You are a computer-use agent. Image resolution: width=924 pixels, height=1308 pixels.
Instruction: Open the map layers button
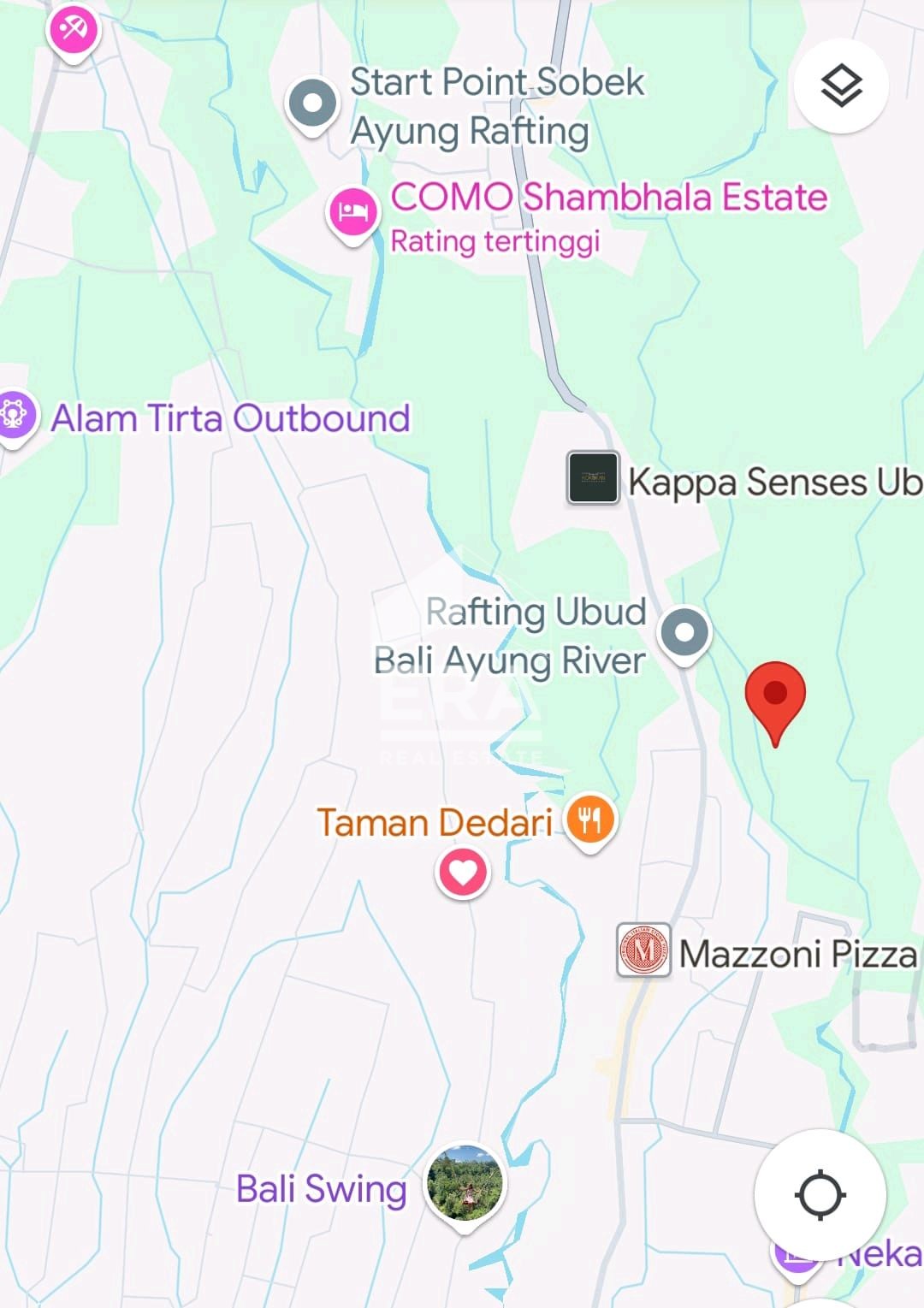841,86
